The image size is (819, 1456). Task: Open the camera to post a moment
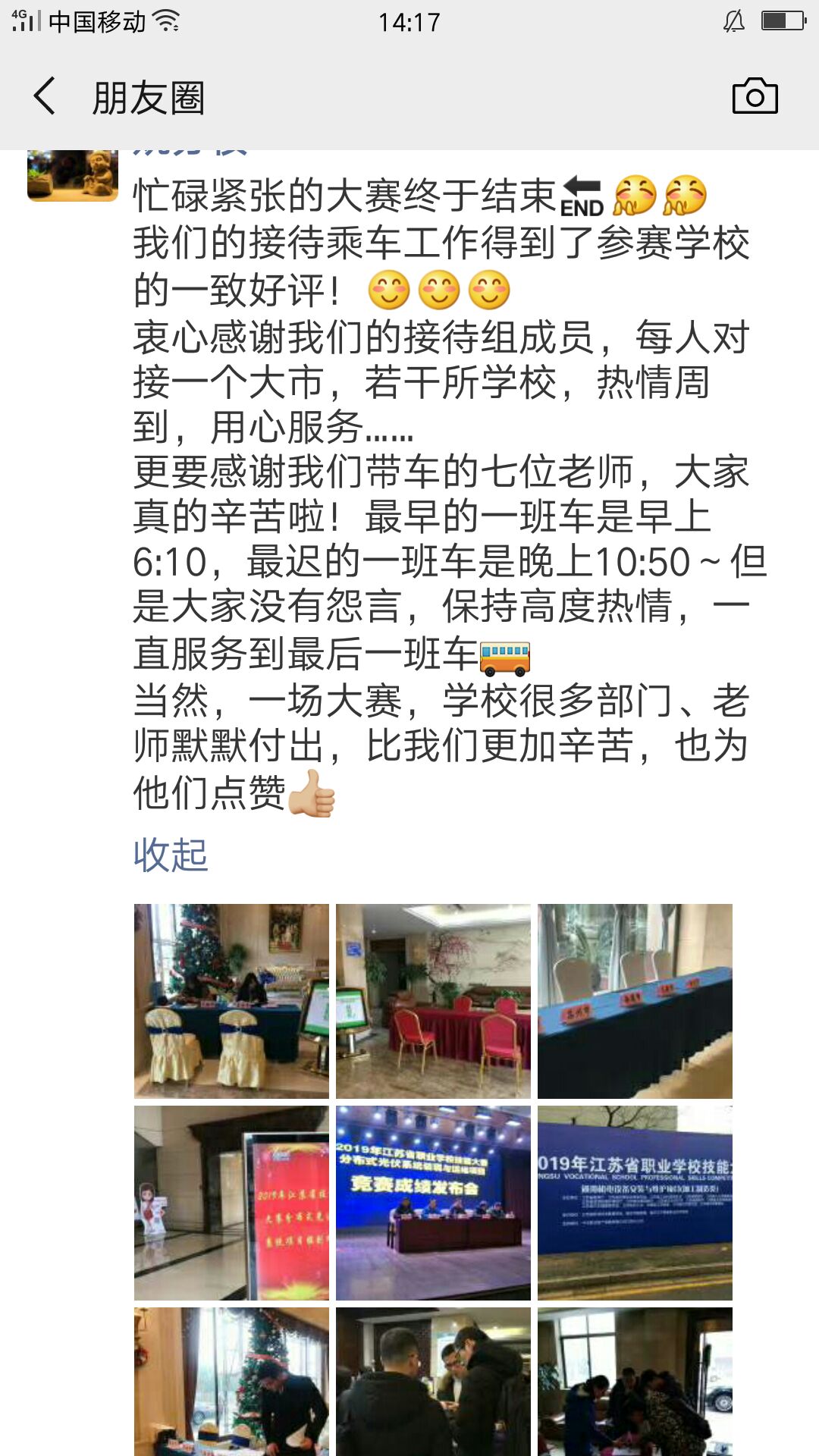point(755,96)
